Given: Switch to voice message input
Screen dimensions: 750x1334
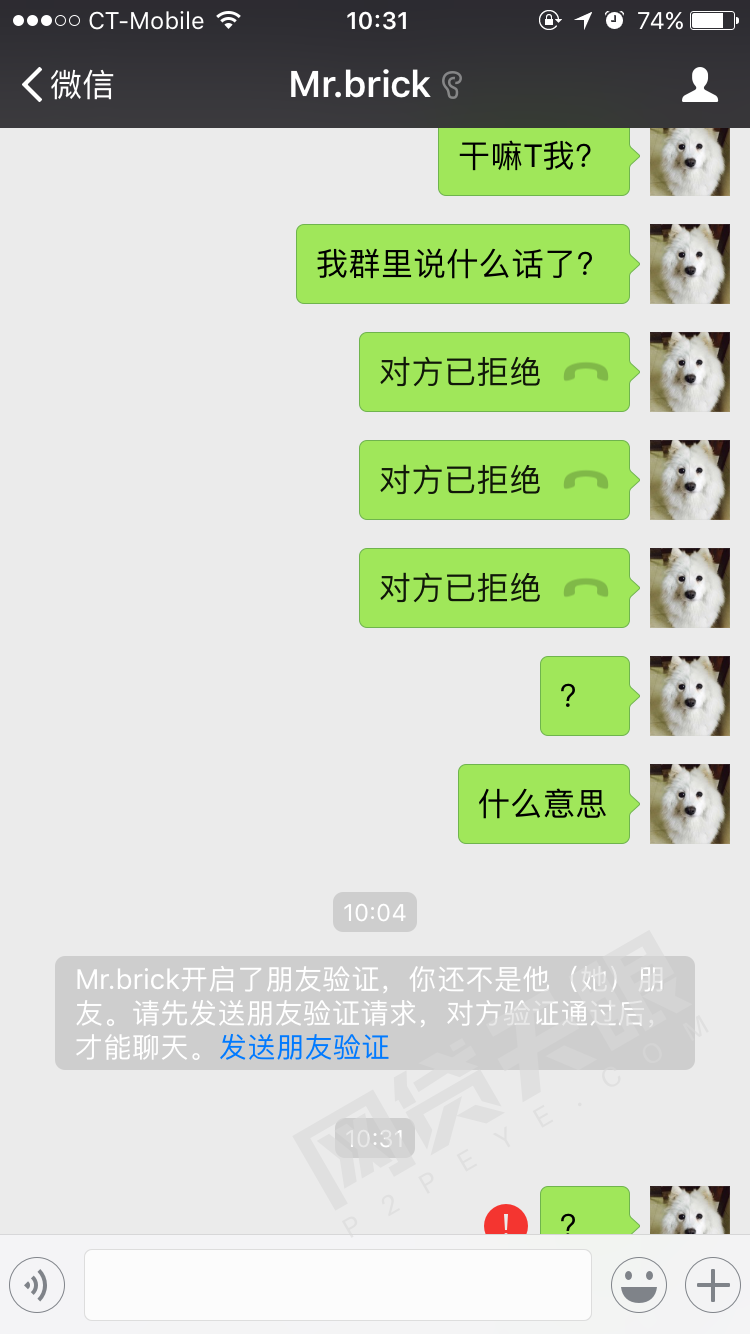Looking at the screenshot, I should [37, 1284].
